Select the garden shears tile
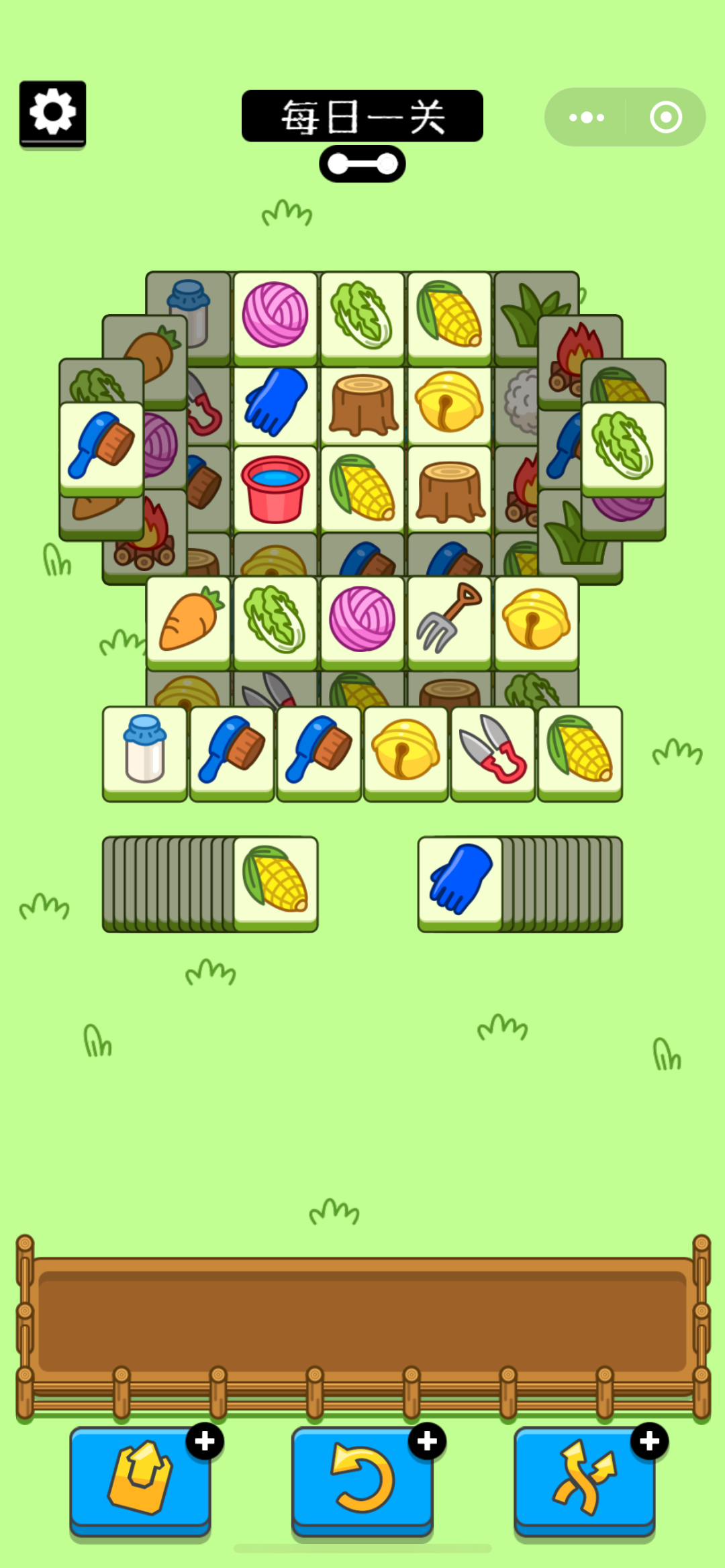The image size is (725, 1568). (x=493, y=750)
